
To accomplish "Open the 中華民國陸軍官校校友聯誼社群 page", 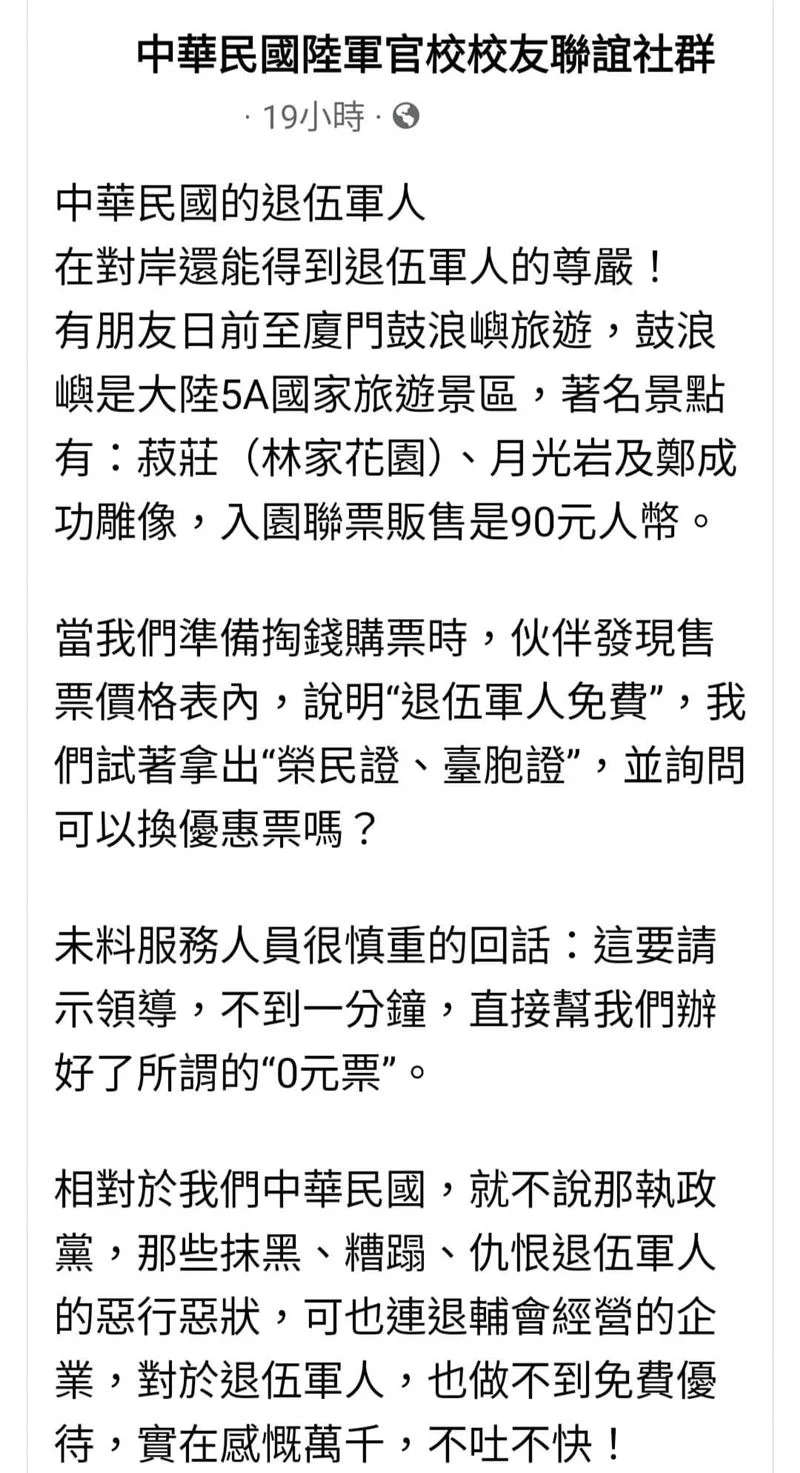I will [x=426, y=55].
